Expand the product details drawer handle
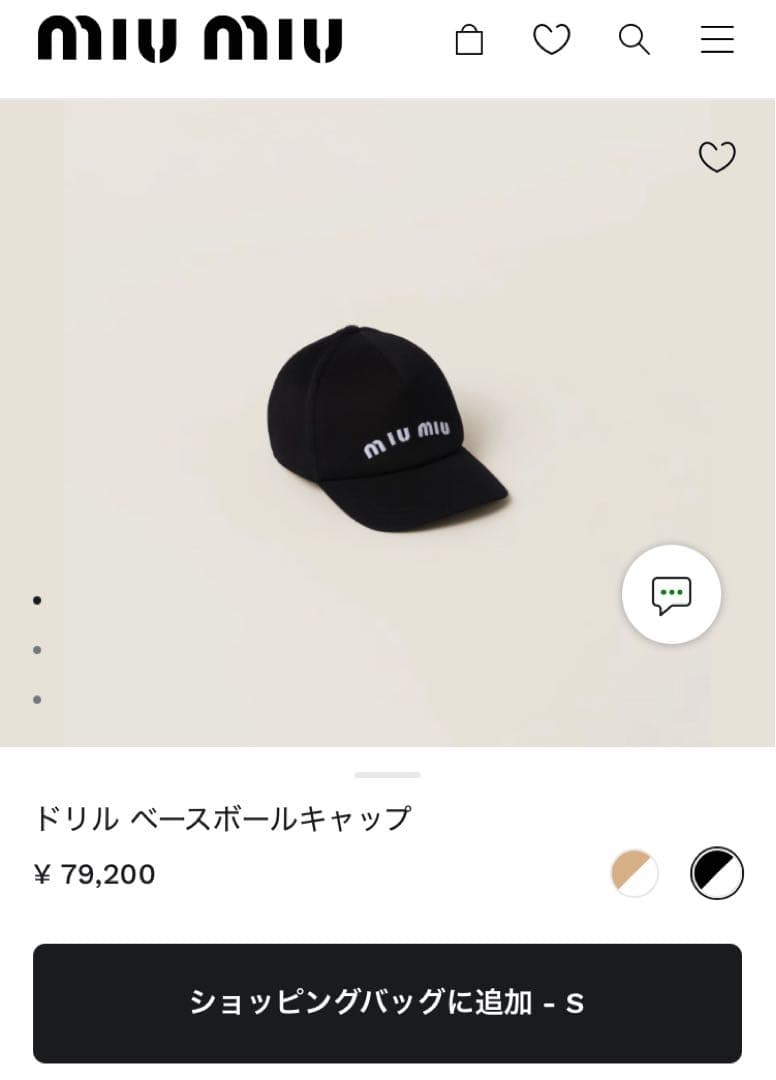This screenshot has height=1080, width=776. pos(388,774)
